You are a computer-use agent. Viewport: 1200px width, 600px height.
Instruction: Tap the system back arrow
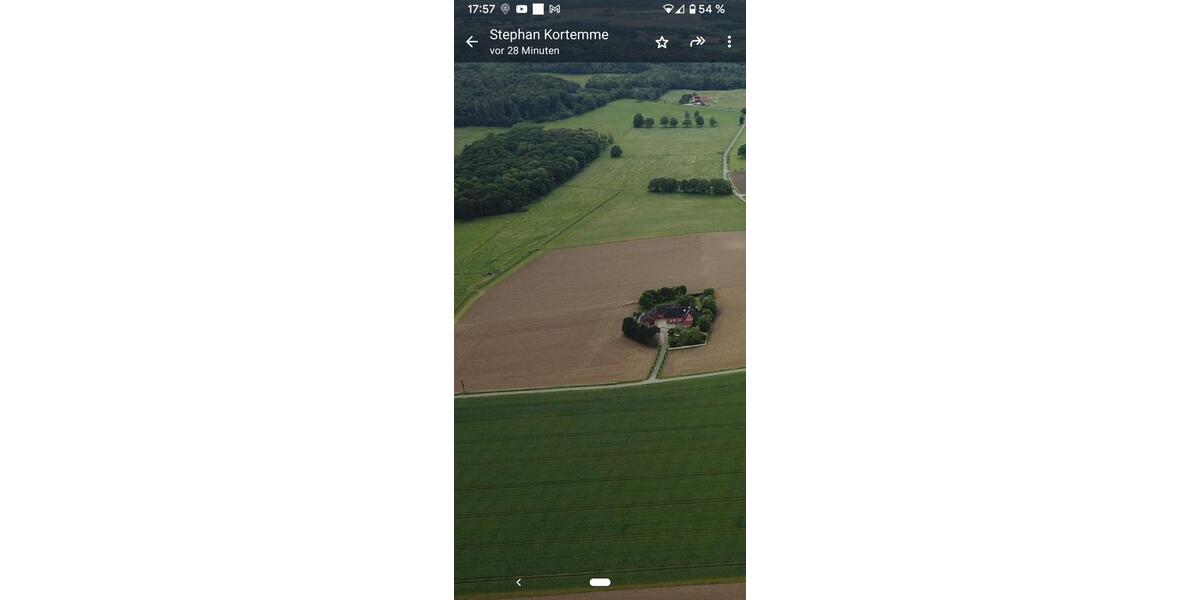[x=518, y=582]
